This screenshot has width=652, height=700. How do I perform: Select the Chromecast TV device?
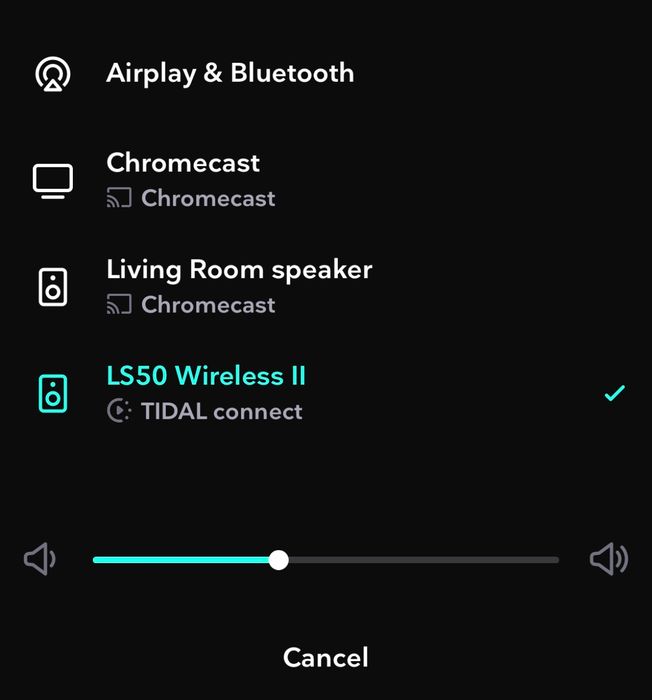[326, 180]
